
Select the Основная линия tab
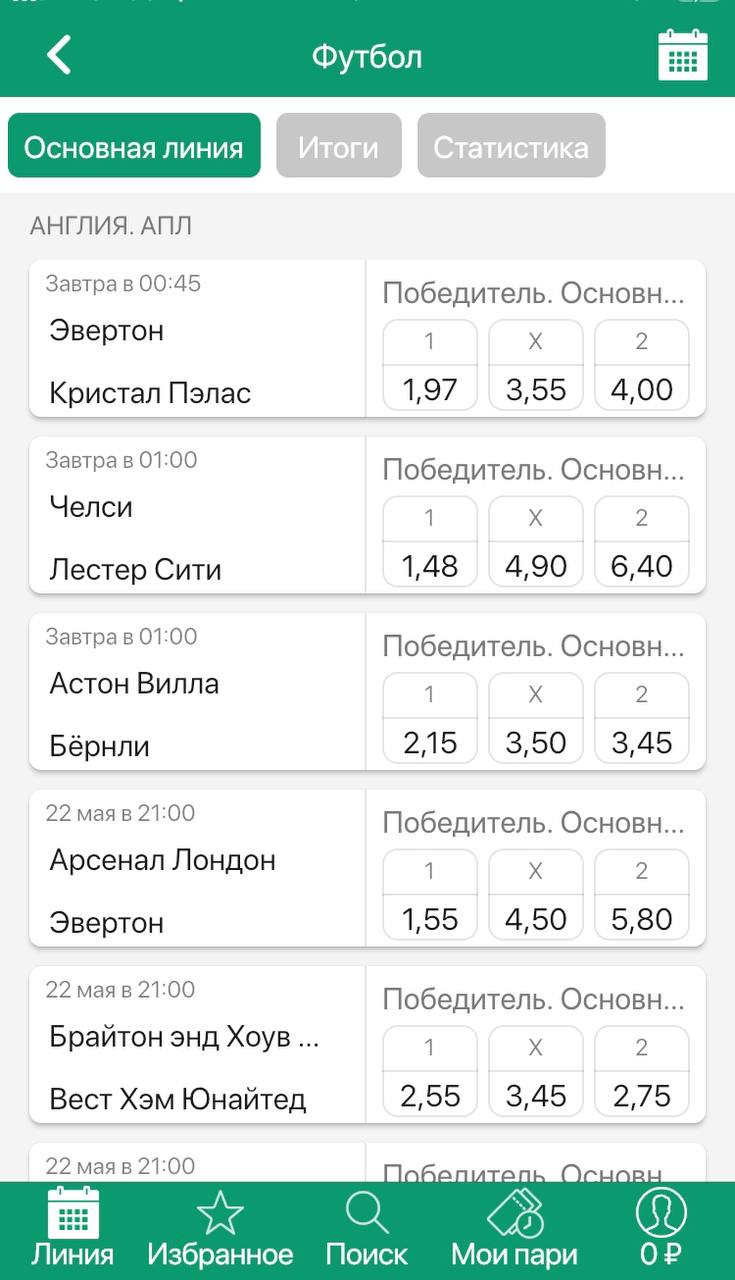(x=134, y=147)
